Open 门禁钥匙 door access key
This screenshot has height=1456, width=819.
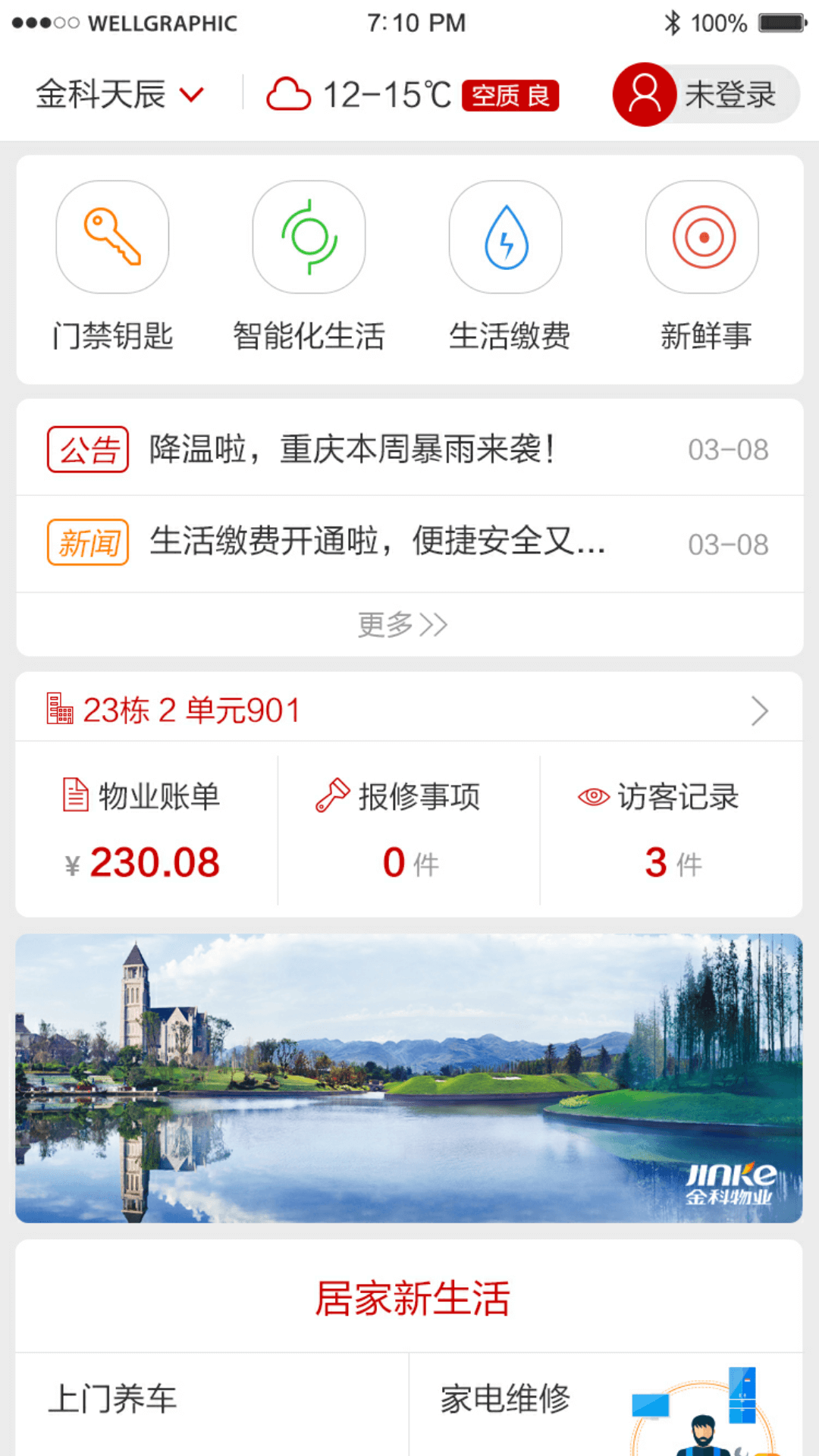(x=112, y=265)
